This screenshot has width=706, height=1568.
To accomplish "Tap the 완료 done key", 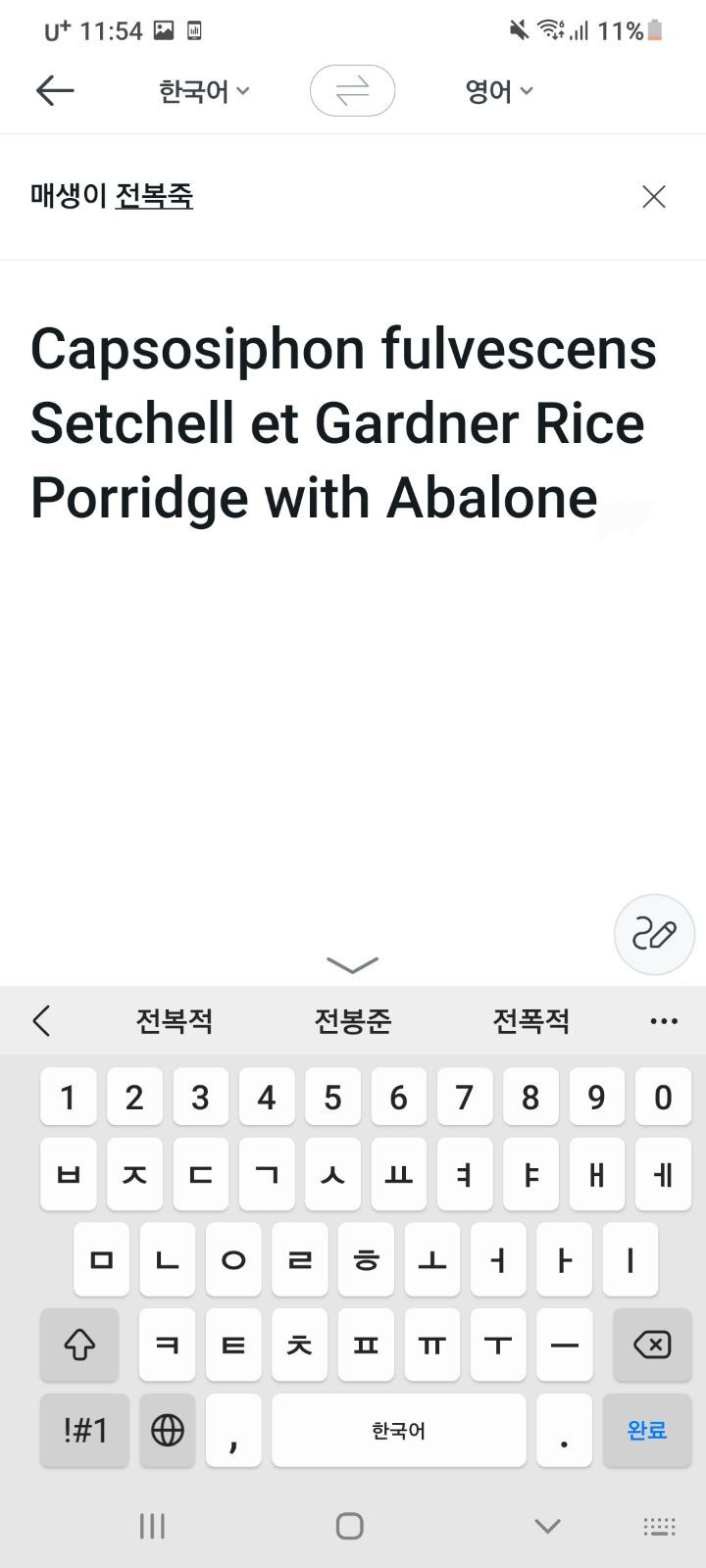I will (x=647, y=1431).
